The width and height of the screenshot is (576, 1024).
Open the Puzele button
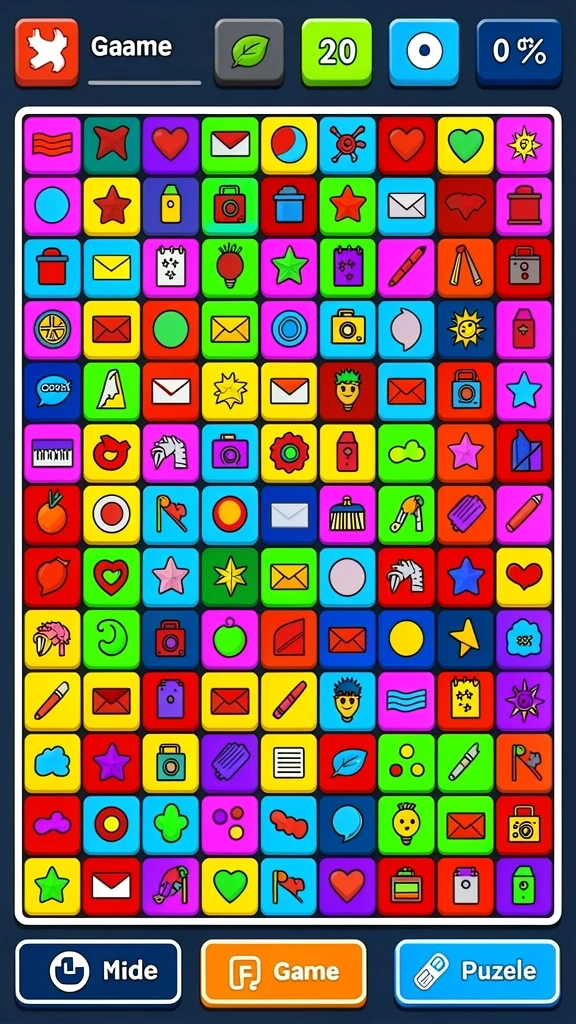pos(477,972)
